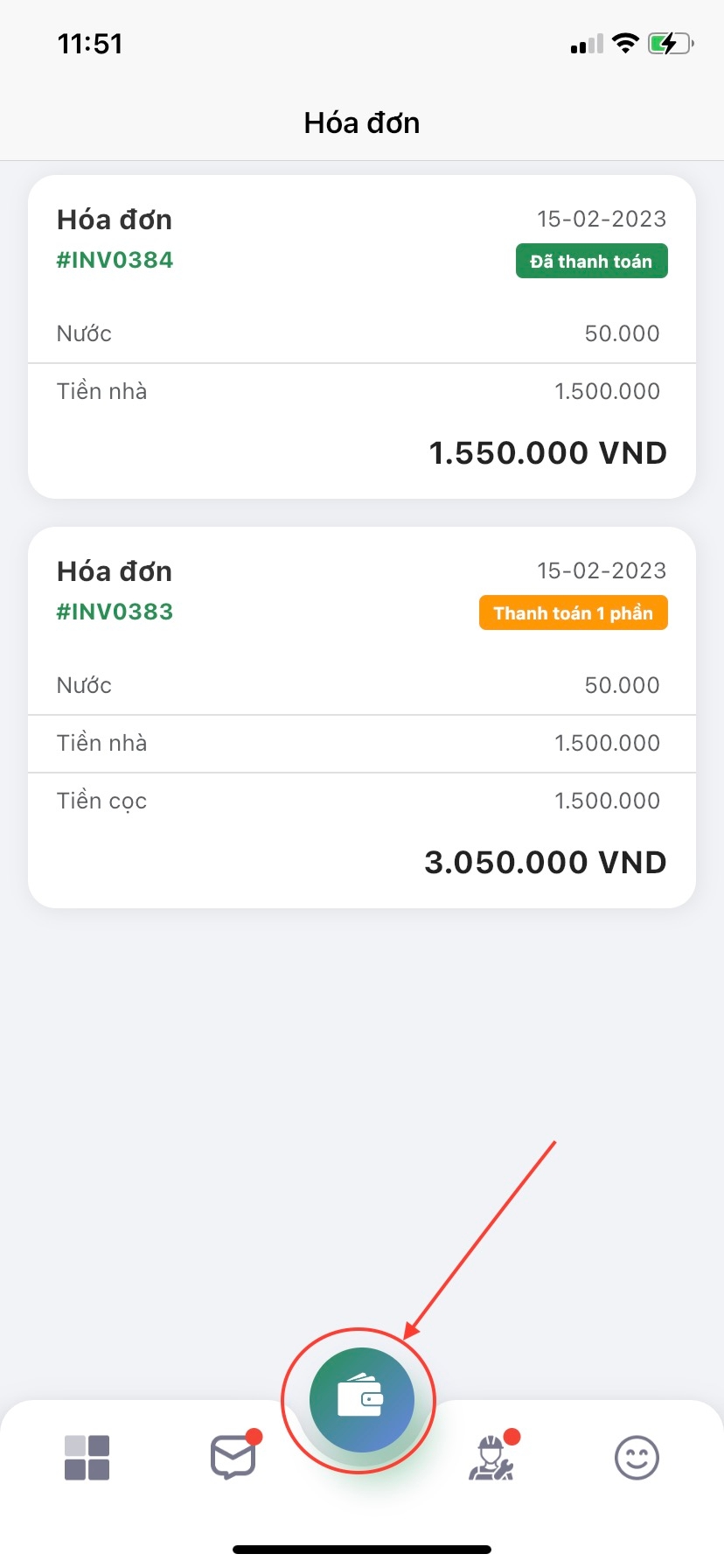This screenshot has width=724, height=1568.
Task: Open invoice #INV0384 card
Action: coord(362,337)
